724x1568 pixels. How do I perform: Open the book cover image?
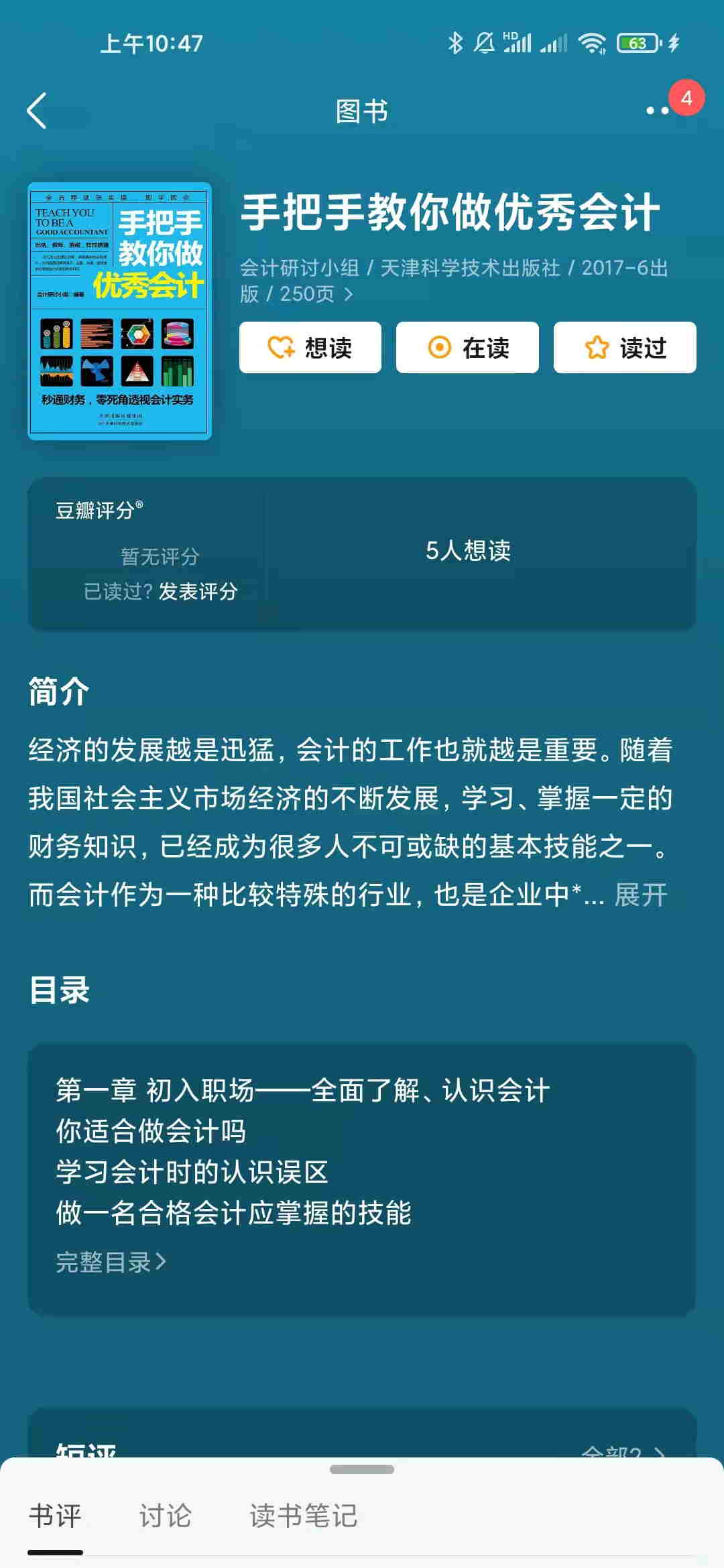click(119, 311)
